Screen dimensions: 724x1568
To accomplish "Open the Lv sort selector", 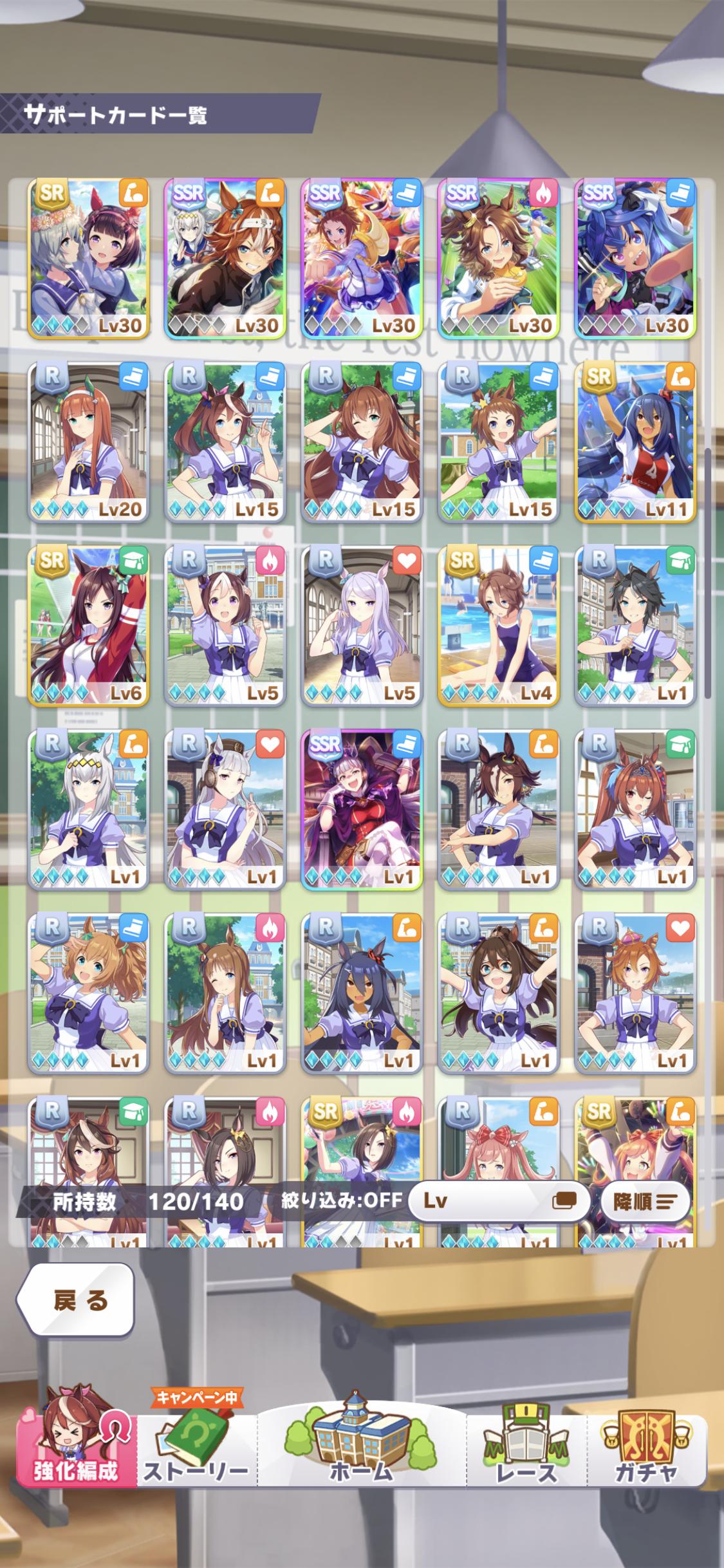I will pyautogui.click(x=499, y=1200).
